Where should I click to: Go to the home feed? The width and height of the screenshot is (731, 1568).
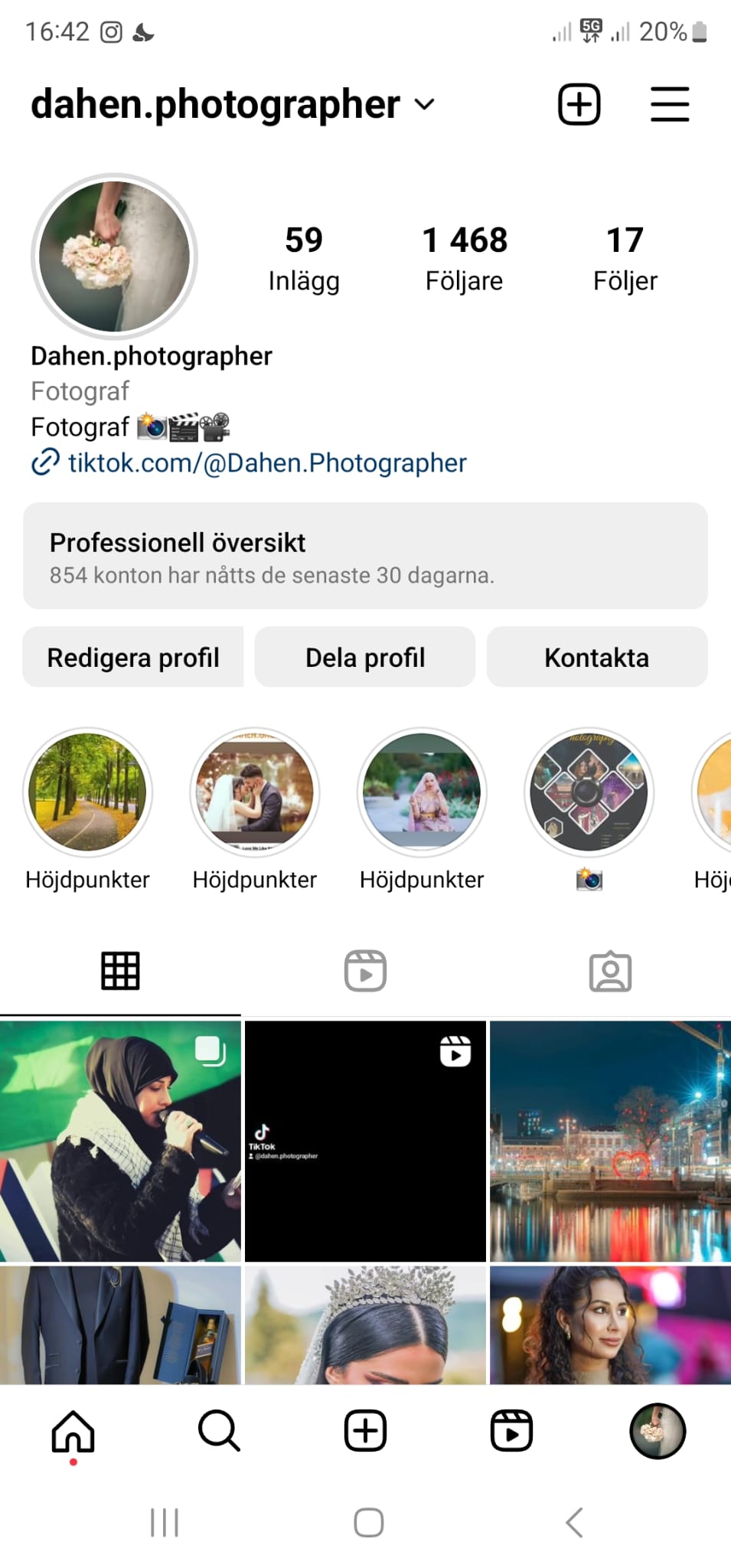click(x=73, y=1430)
